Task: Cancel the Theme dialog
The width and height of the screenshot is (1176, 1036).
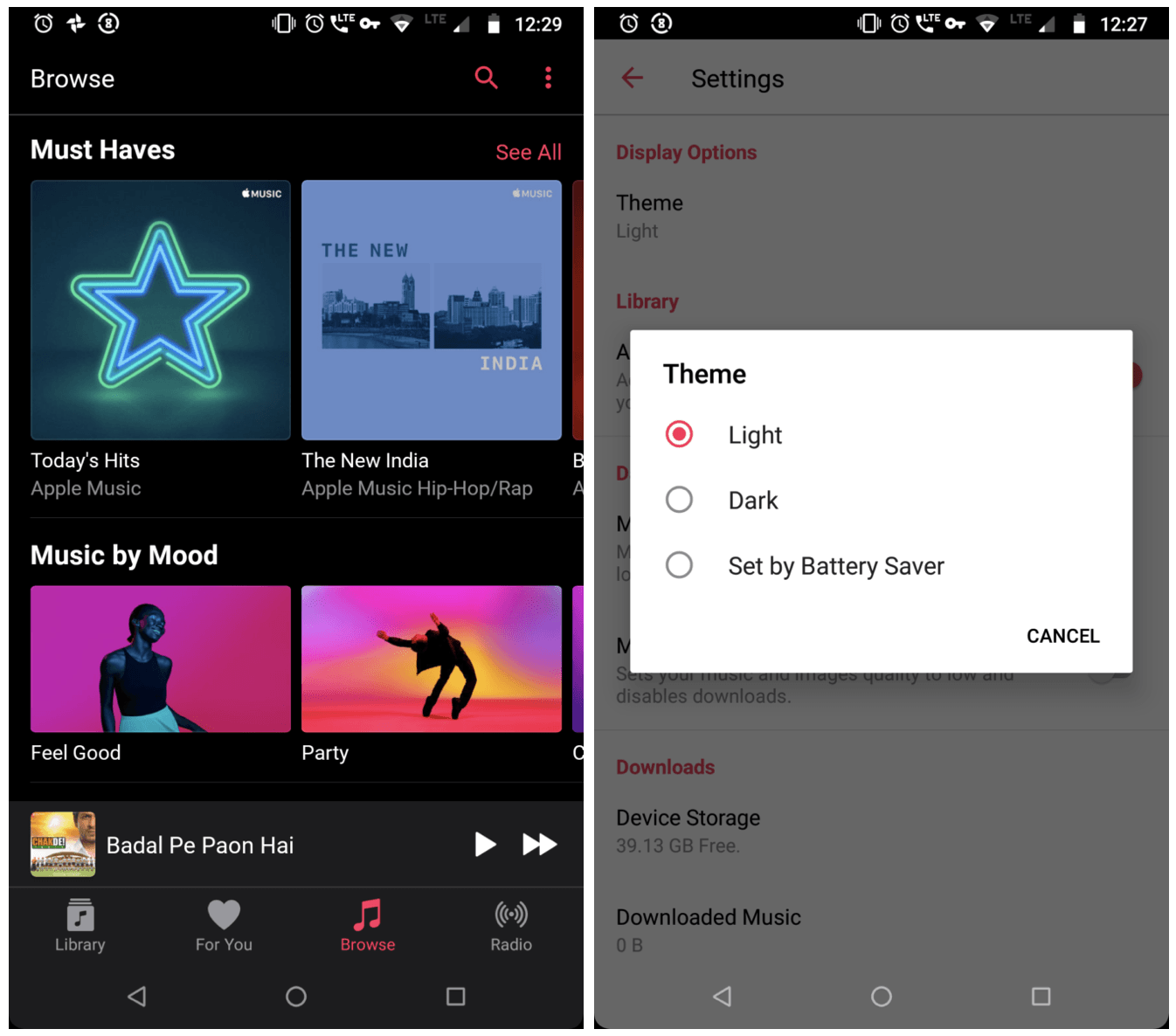Action: pyautogui.click(x=1062, y=636)
